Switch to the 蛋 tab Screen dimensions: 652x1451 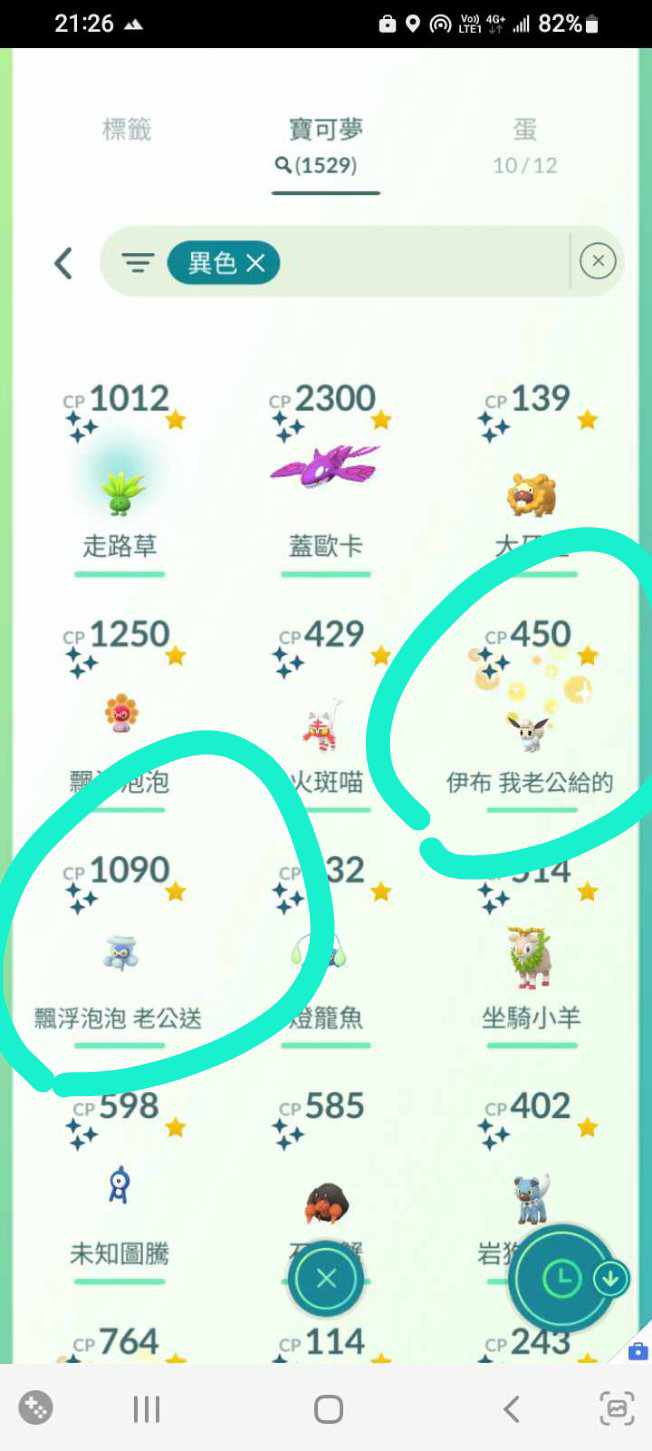524,145
